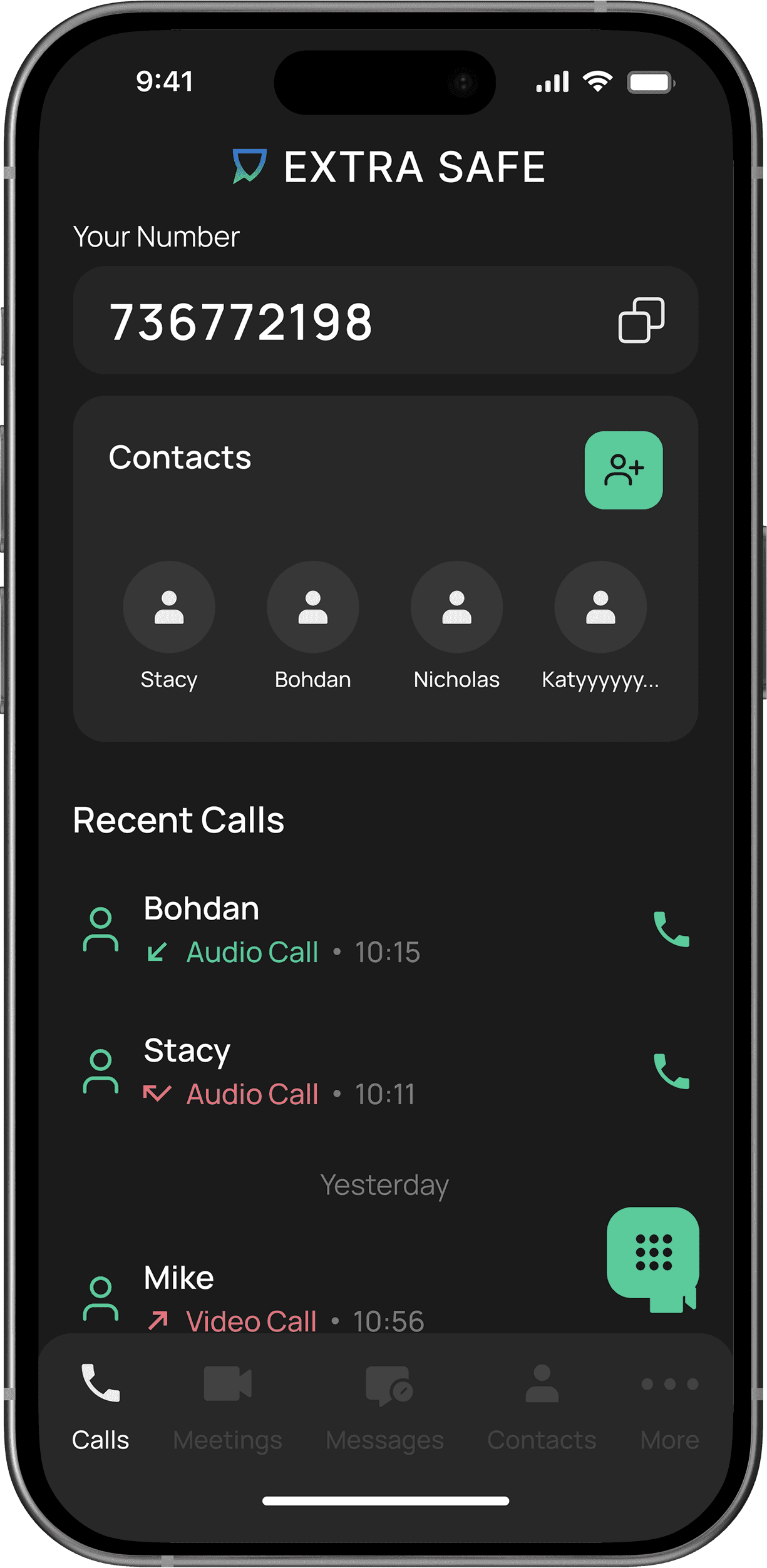Open Stacy's missed audio call entry

282,1072
